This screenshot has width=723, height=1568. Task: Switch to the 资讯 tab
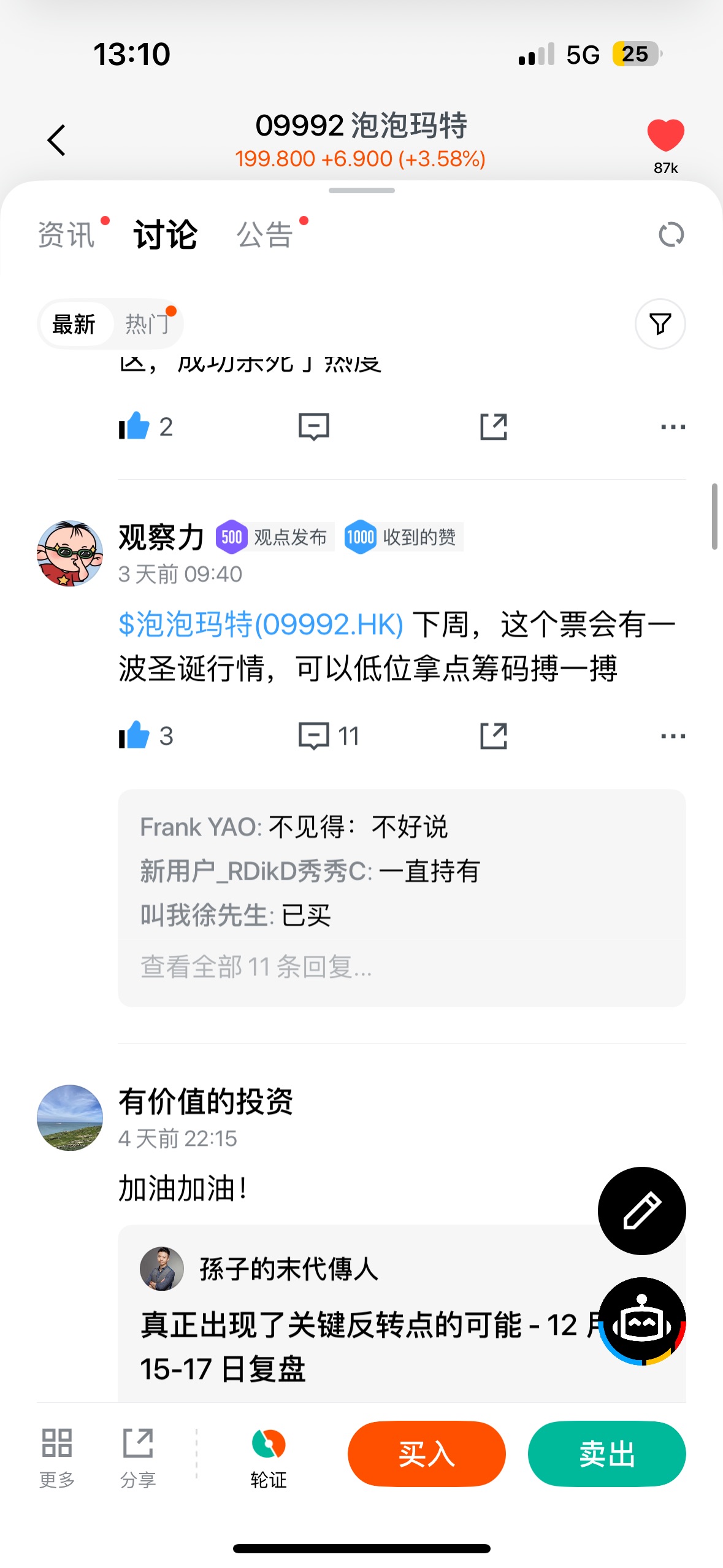(x=66, y=235)
